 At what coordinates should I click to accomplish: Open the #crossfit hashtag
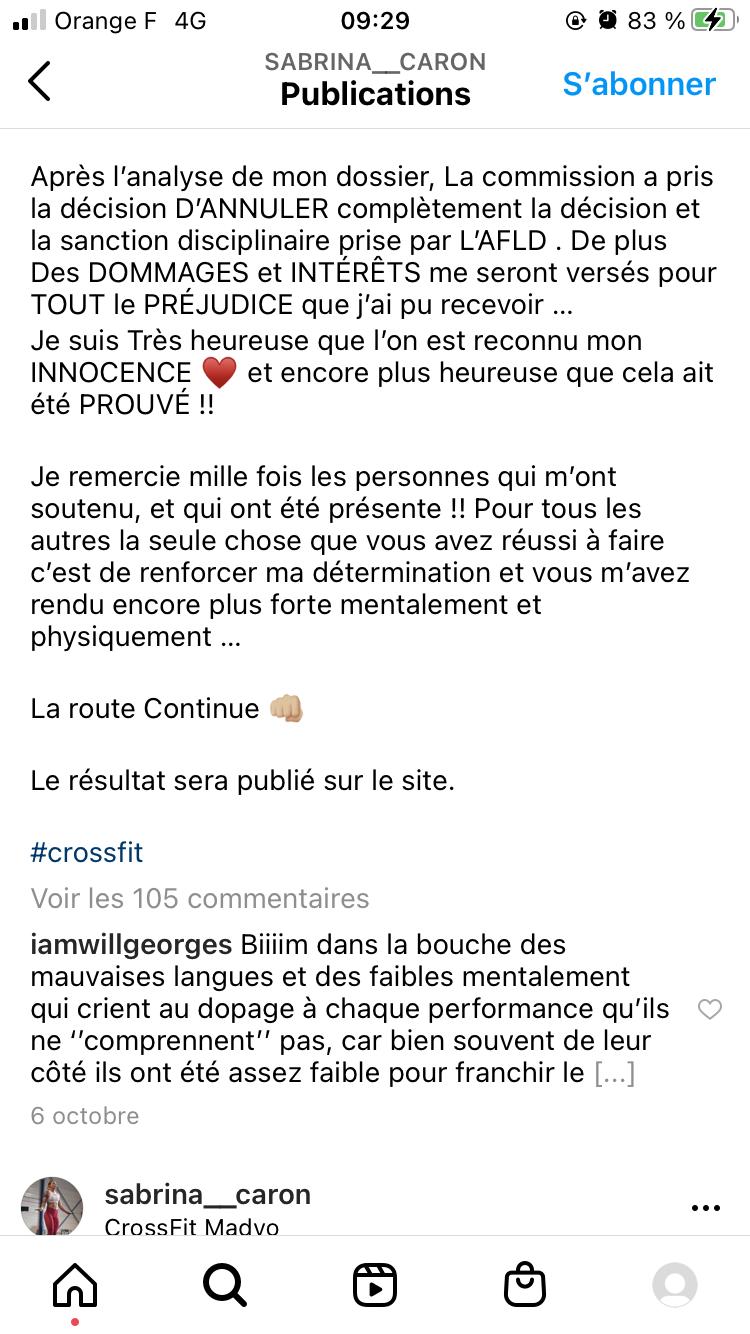pyautogui.click(x=87, y=852)
